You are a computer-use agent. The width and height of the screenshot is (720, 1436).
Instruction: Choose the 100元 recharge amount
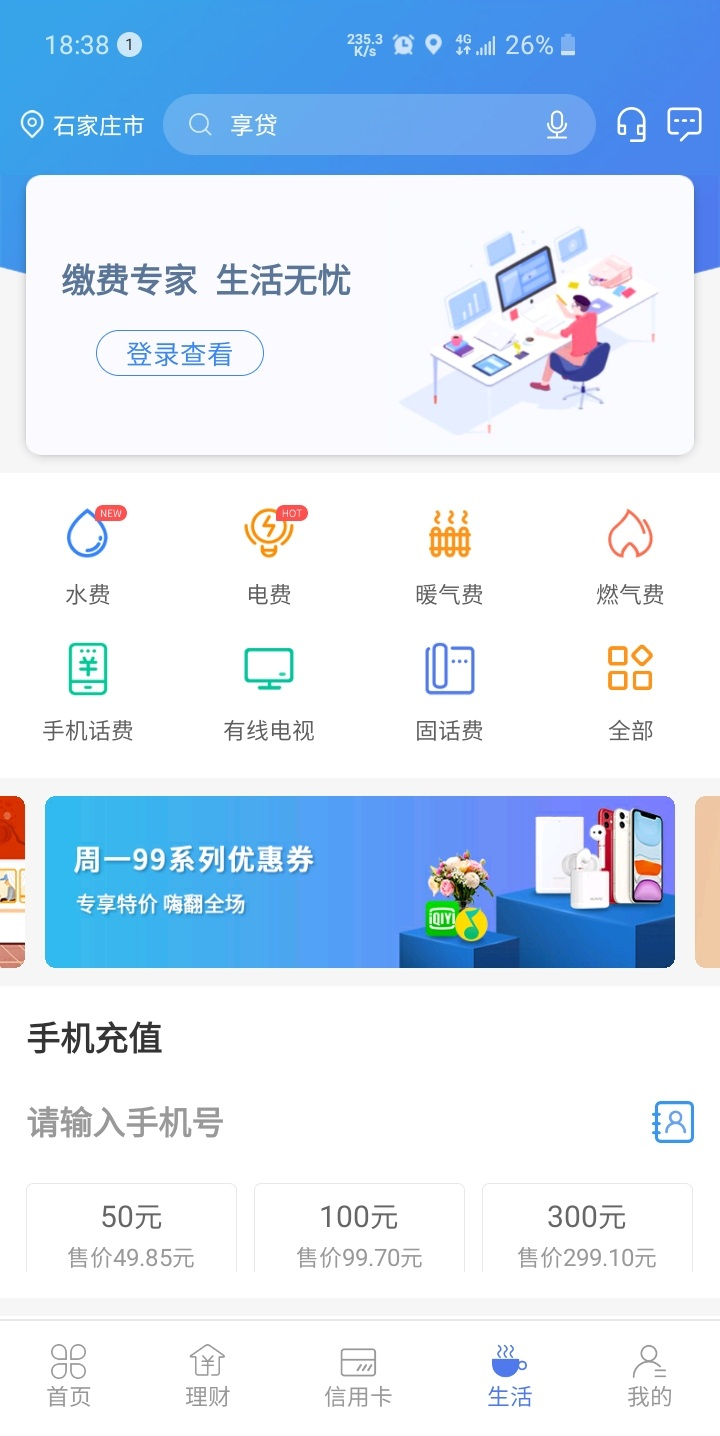(359, 1230)
